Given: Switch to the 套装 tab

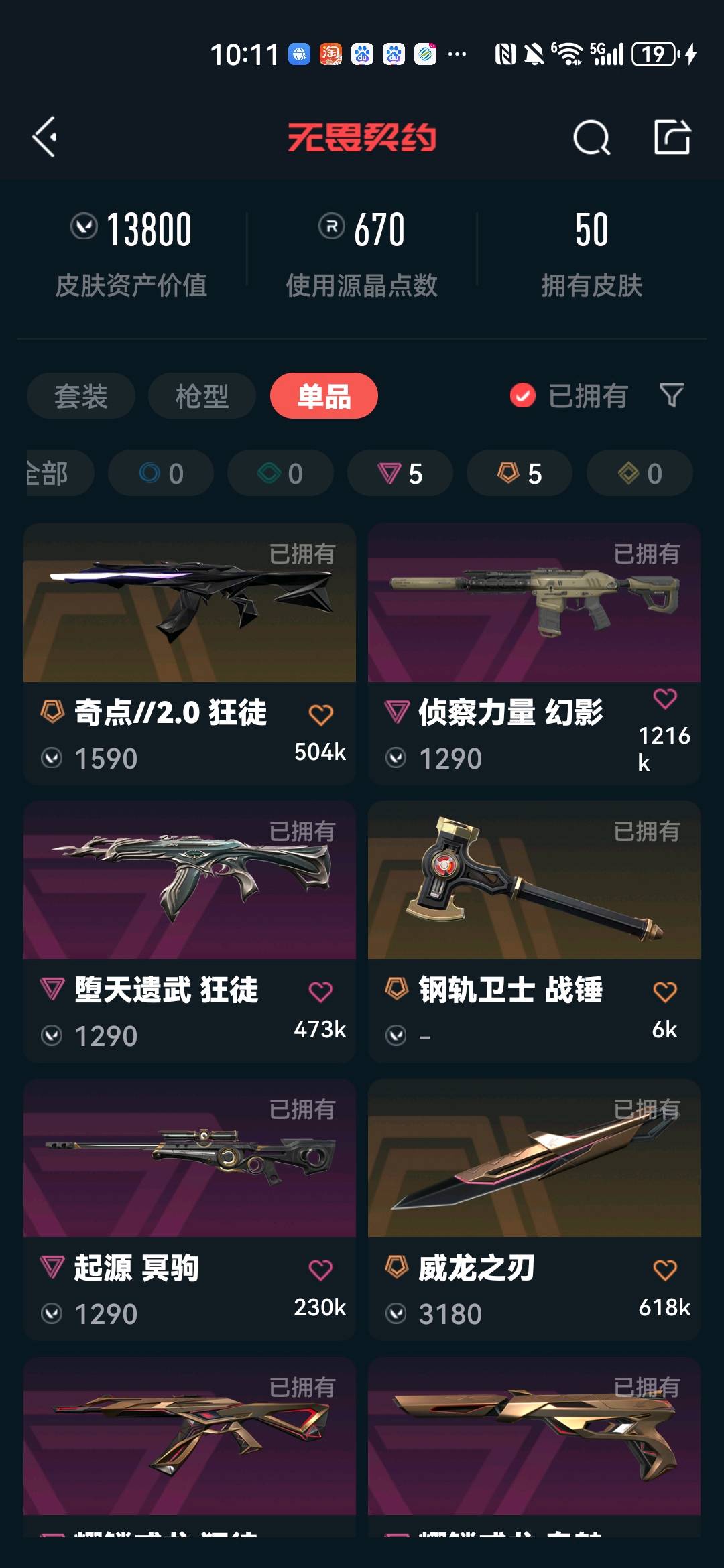Looking at the screenshot, I should (81, 396).
